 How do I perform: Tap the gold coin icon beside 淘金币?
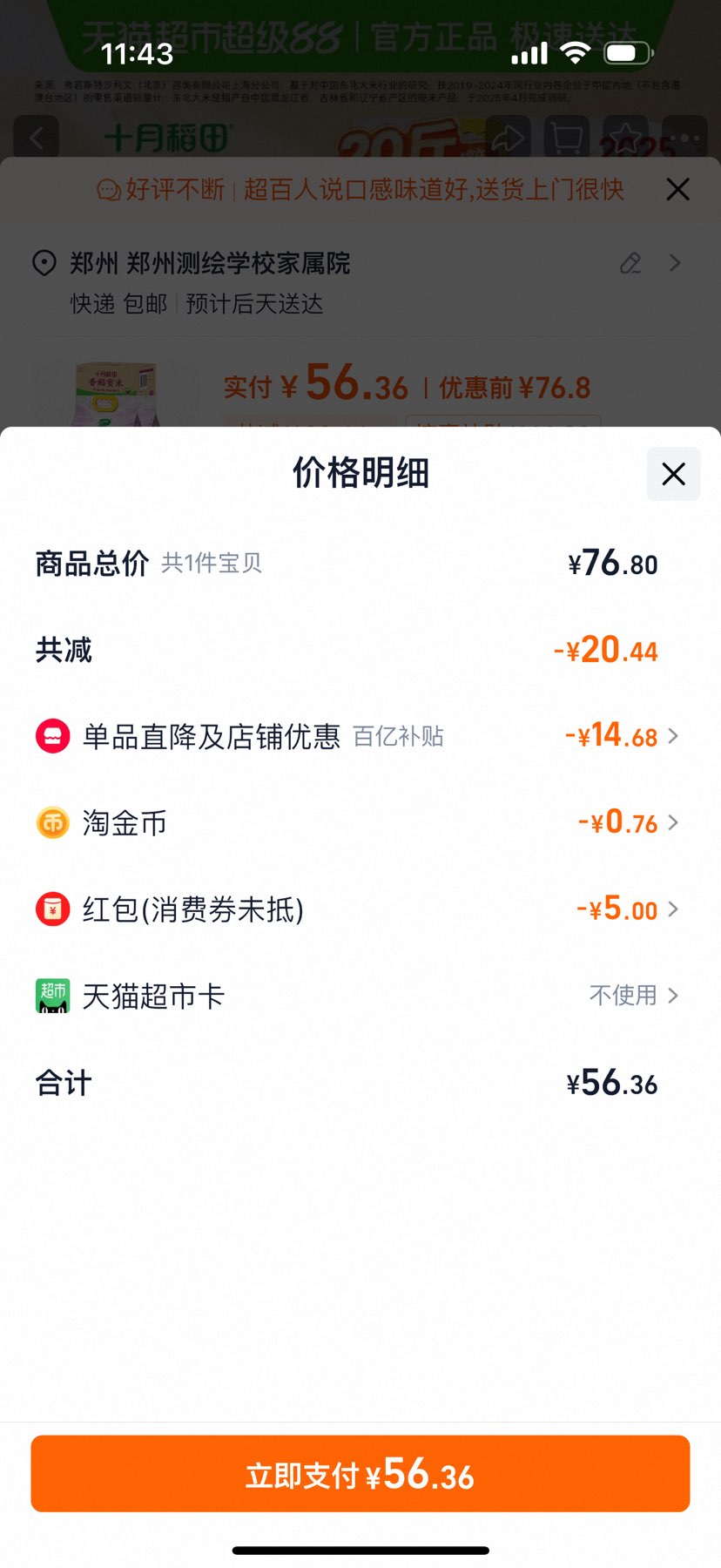[x=52, y=822]
